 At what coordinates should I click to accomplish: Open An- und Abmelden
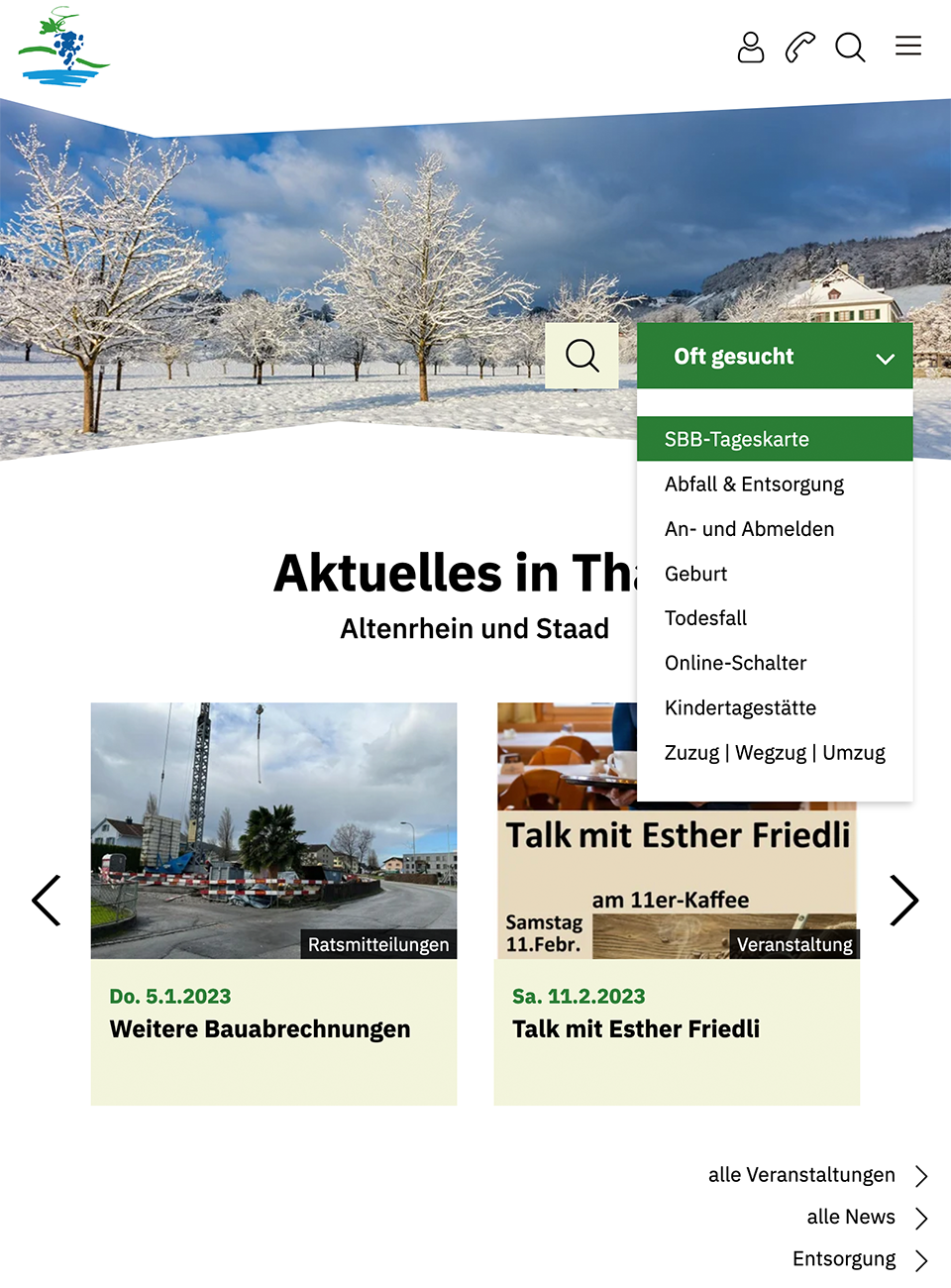[x=749, y=529]
